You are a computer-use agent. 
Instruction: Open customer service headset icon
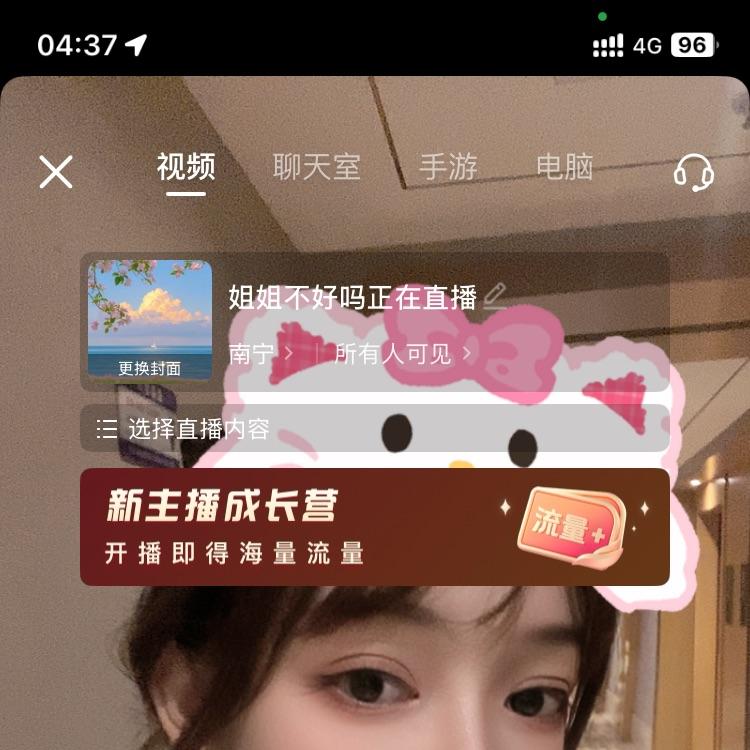pyautogui.click(x=693, y=172)
